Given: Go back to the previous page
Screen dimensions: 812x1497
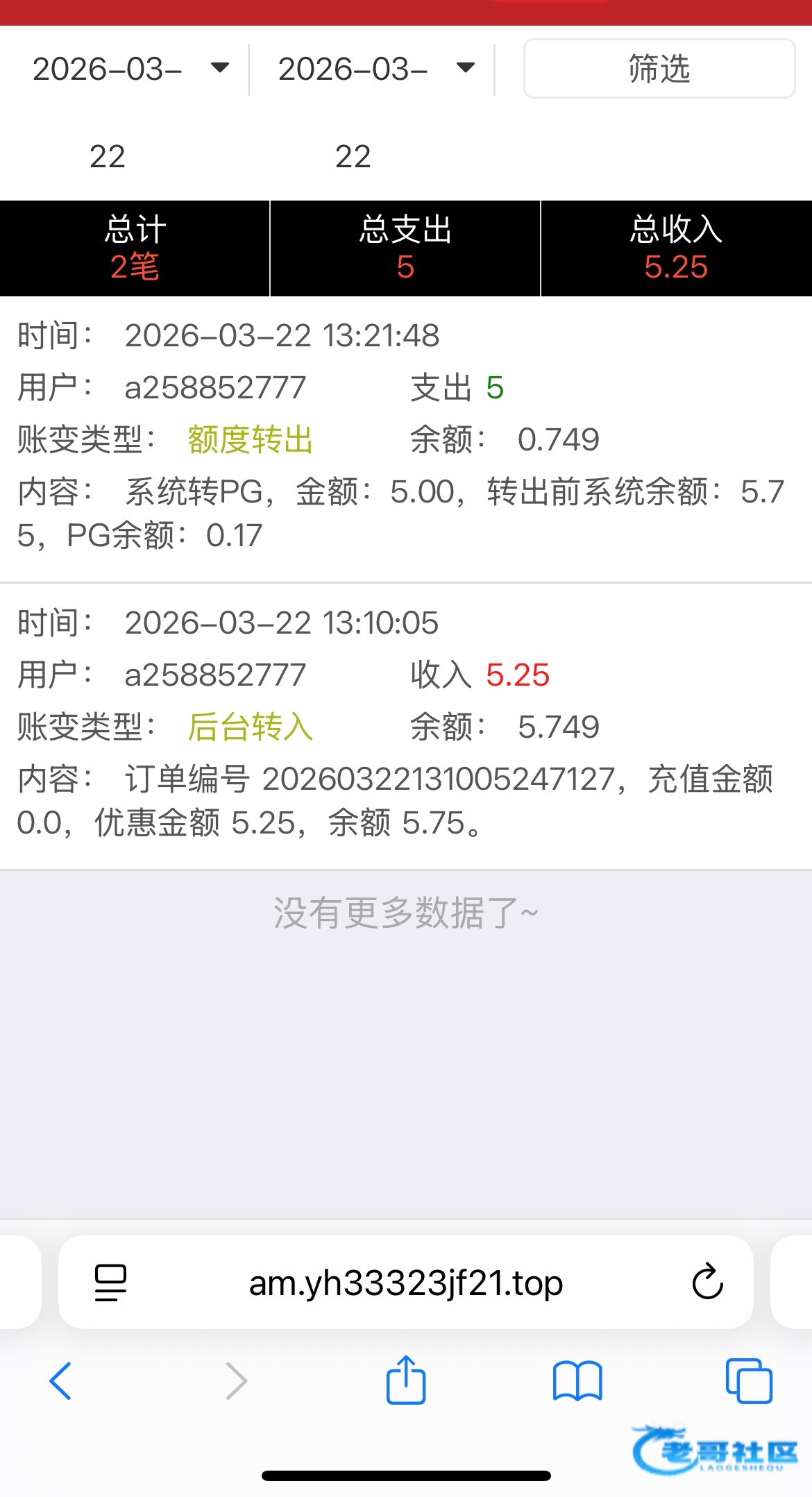Looking at the screenshot, I should pos(61,1380).
